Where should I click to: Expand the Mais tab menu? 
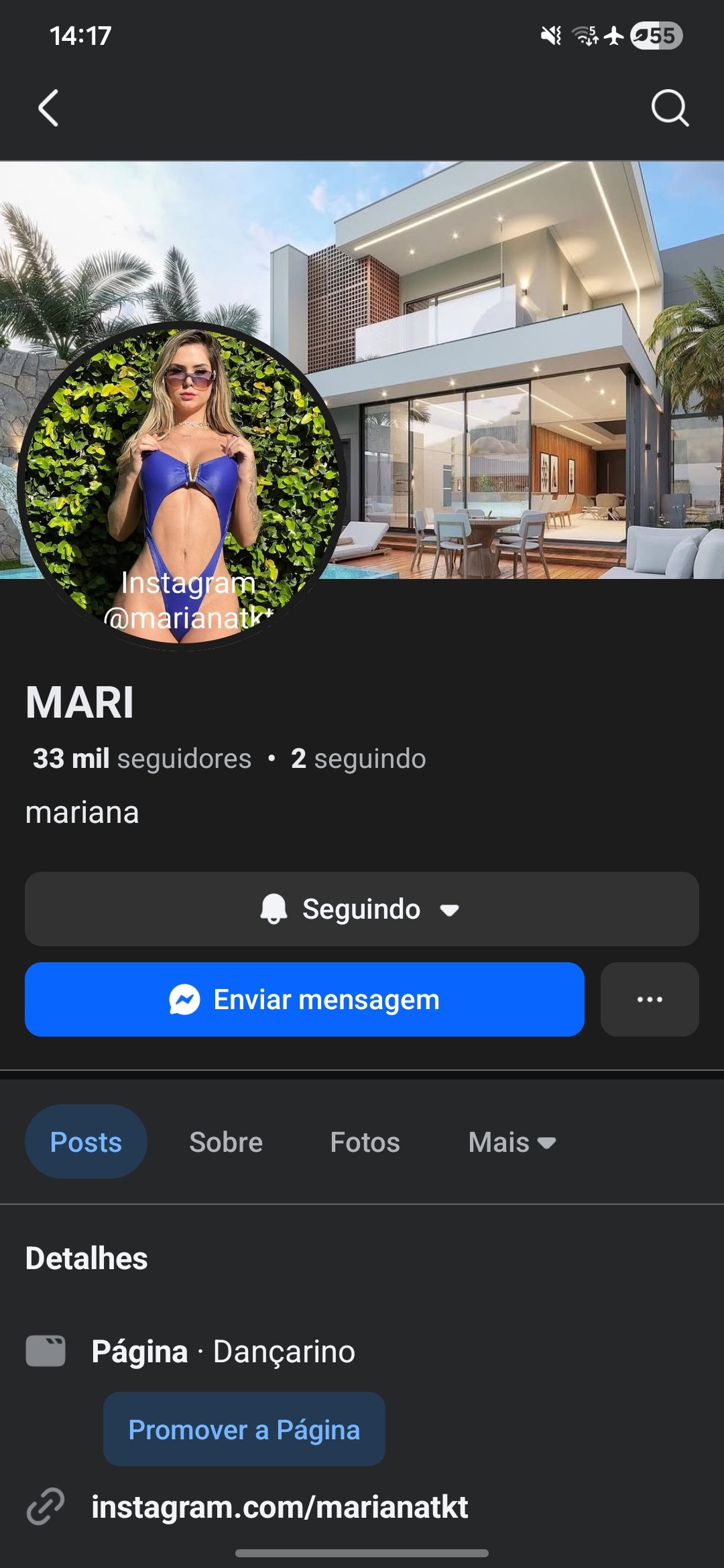coord(512,1142)
